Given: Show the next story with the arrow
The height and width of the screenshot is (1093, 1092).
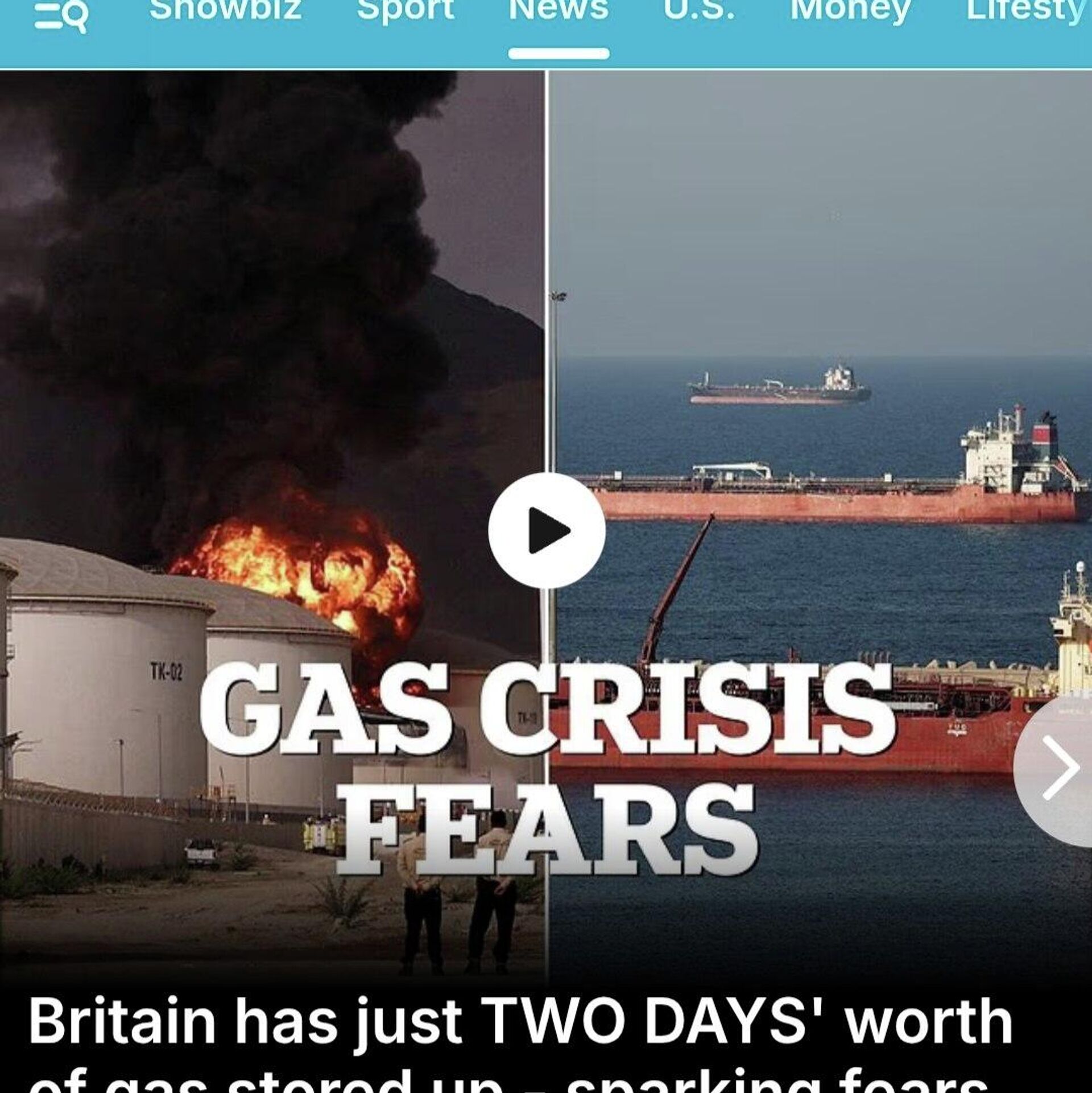Looking at the screenshot, I should pos(1059,768).
